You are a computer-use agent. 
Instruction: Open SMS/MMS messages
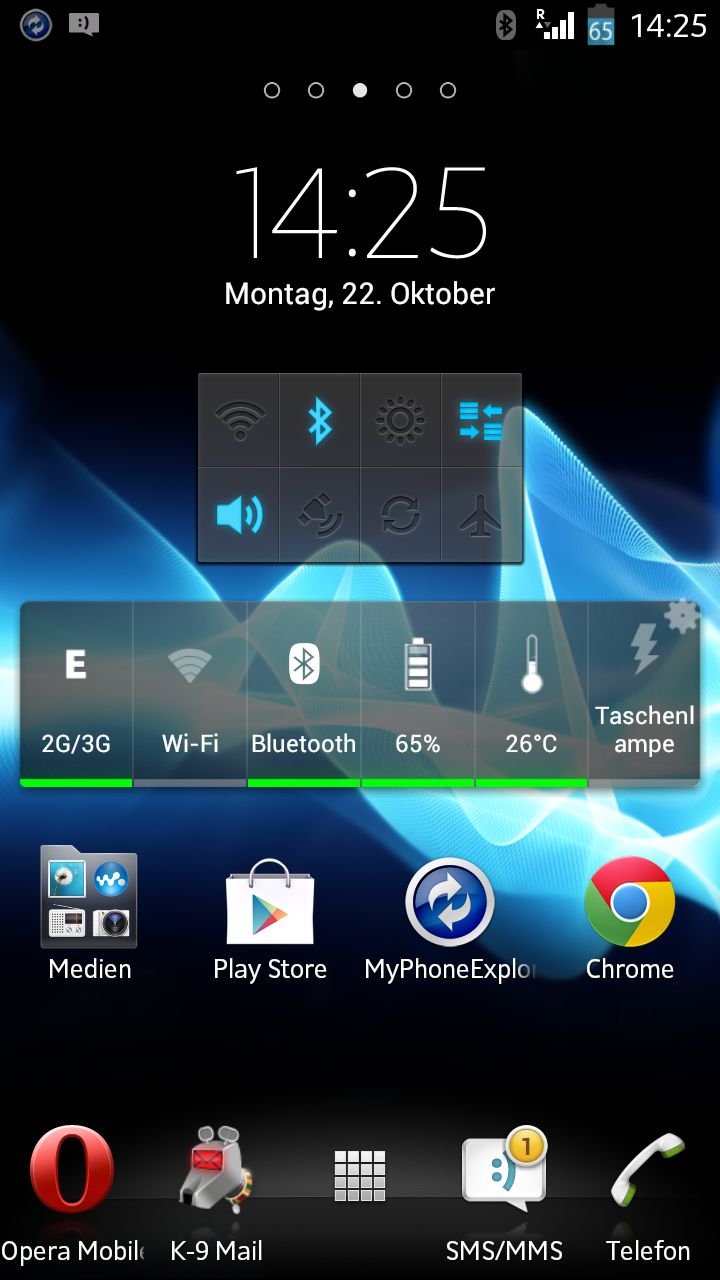(504, 1195)
